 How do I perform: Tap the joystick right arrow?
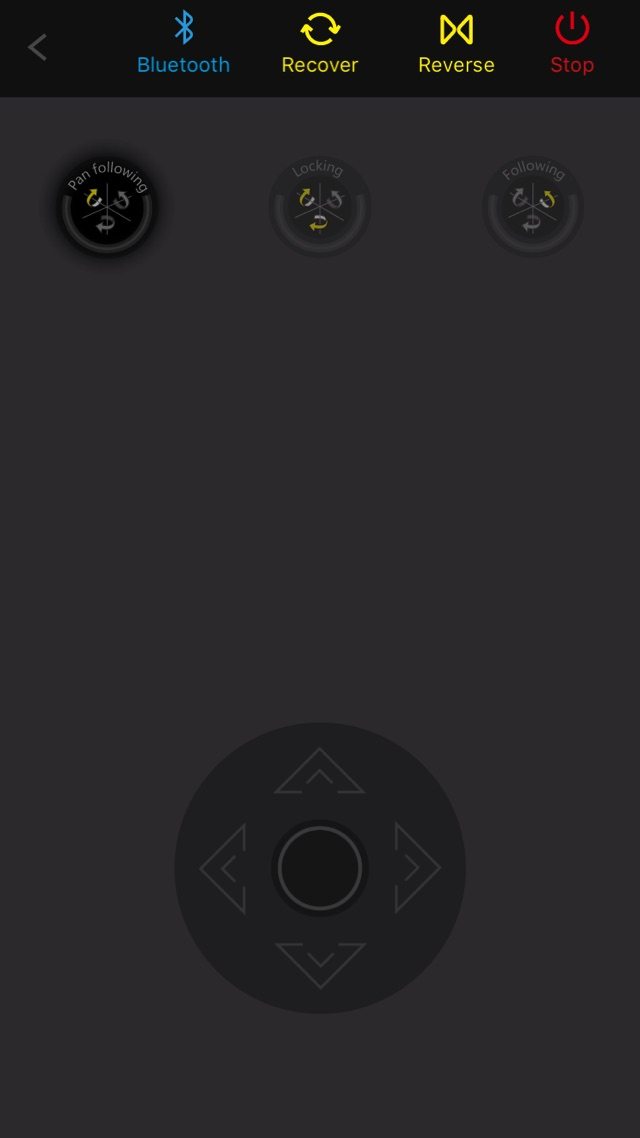coord(415,868)
